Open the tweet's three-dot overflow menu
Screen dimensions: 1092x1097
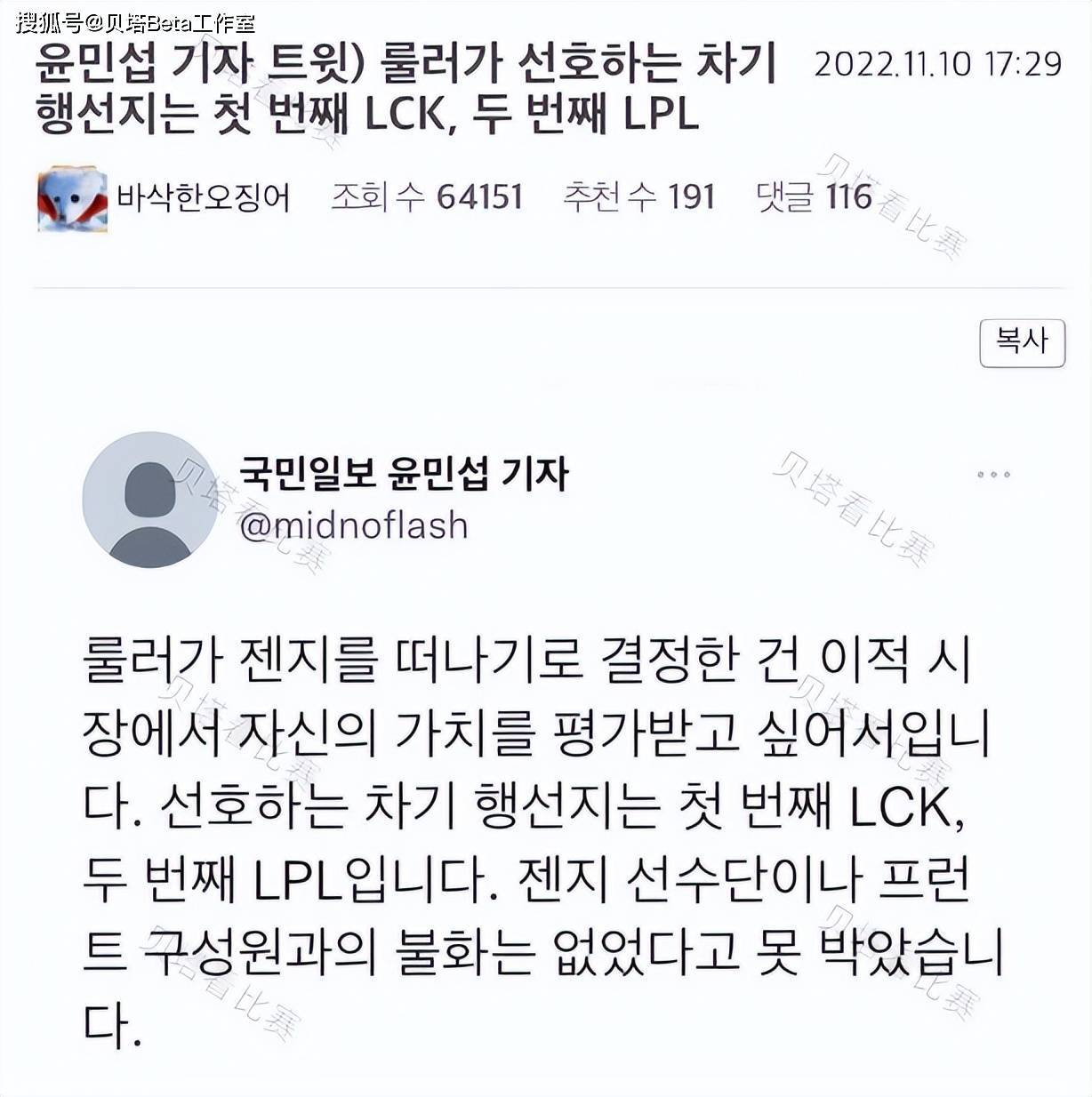coord(993,475)
